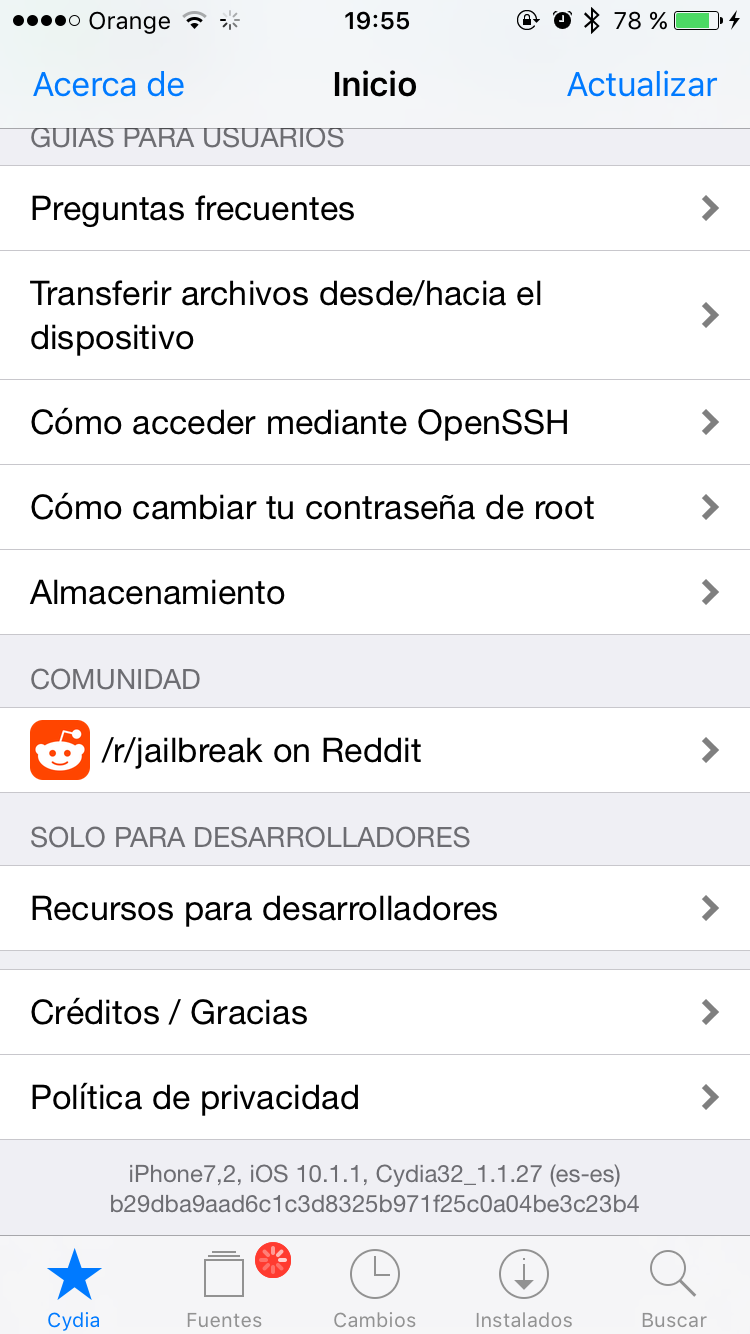This screenshot has width=750, height=1334.
Task: Switch to the Cambios tab
Action: [x=375, y=1287]
